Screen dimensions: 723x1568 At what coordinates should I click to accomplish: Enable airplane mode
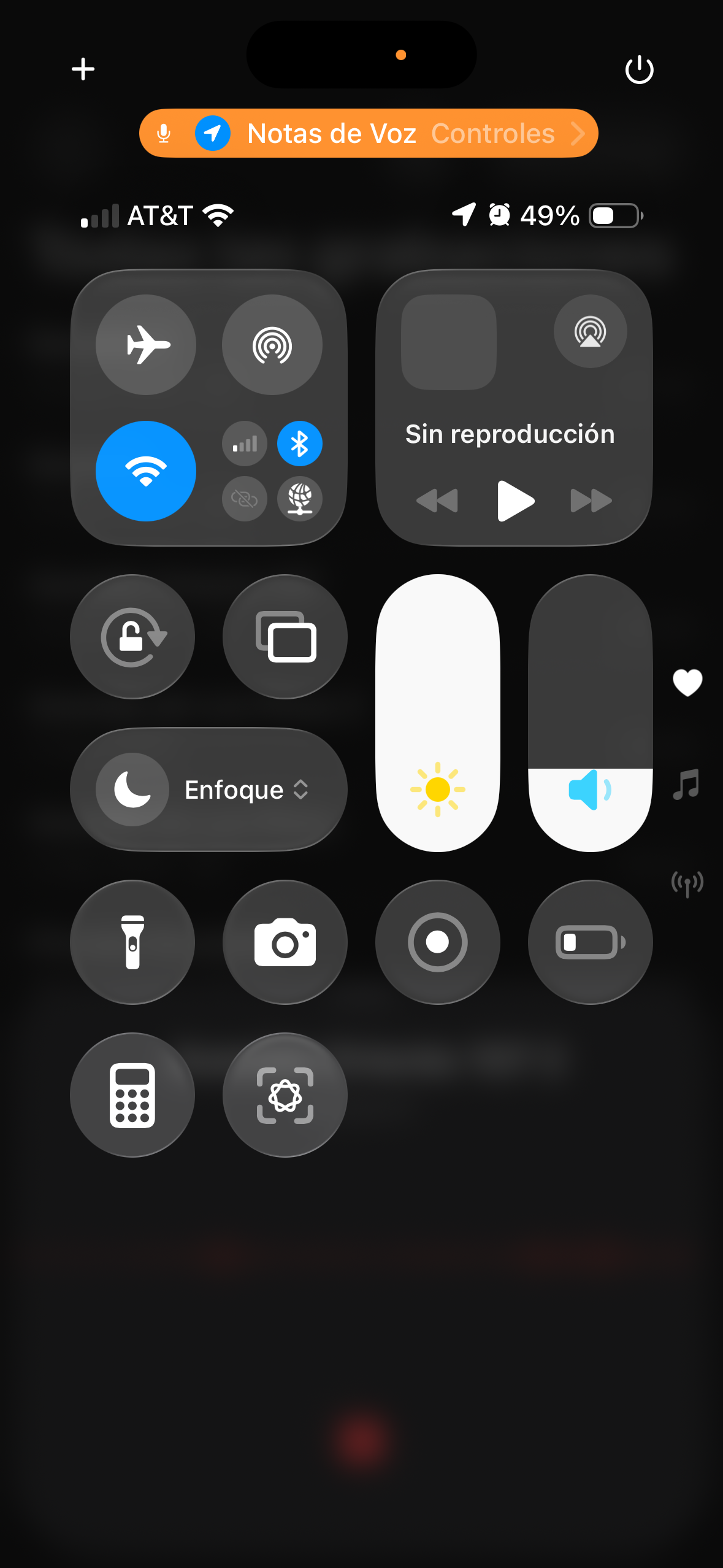[x=146, y=345]
